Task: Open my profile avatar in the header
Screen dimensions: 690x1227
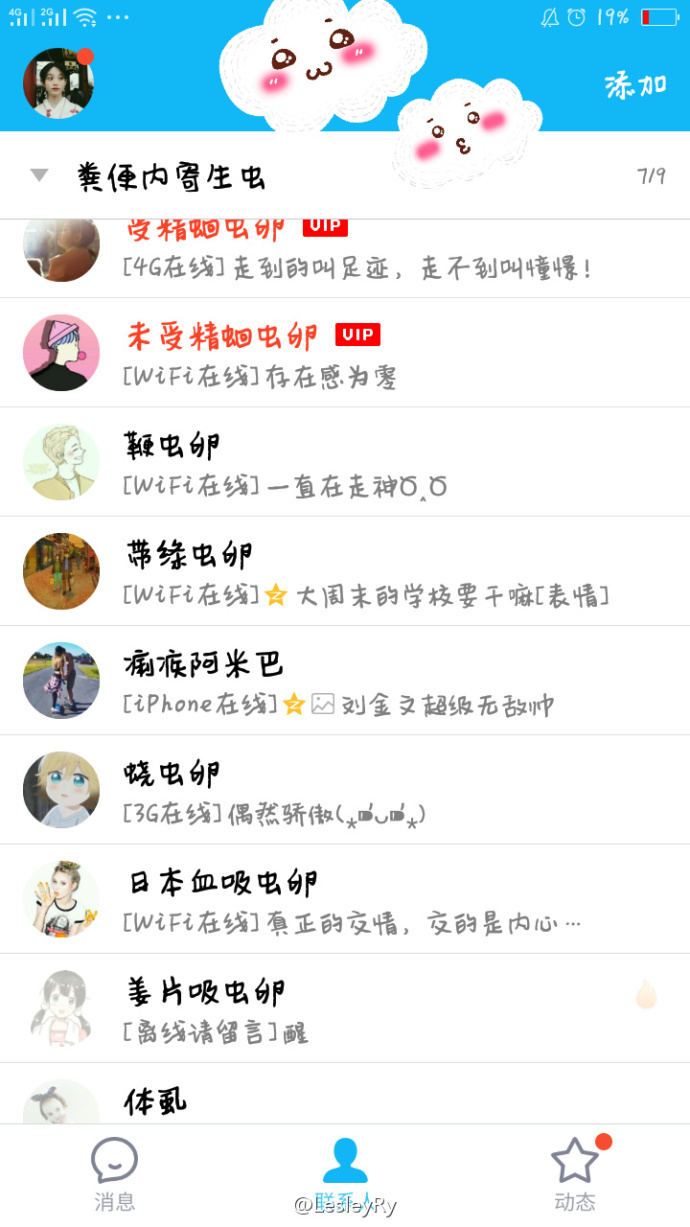Action: click(59, 84)
